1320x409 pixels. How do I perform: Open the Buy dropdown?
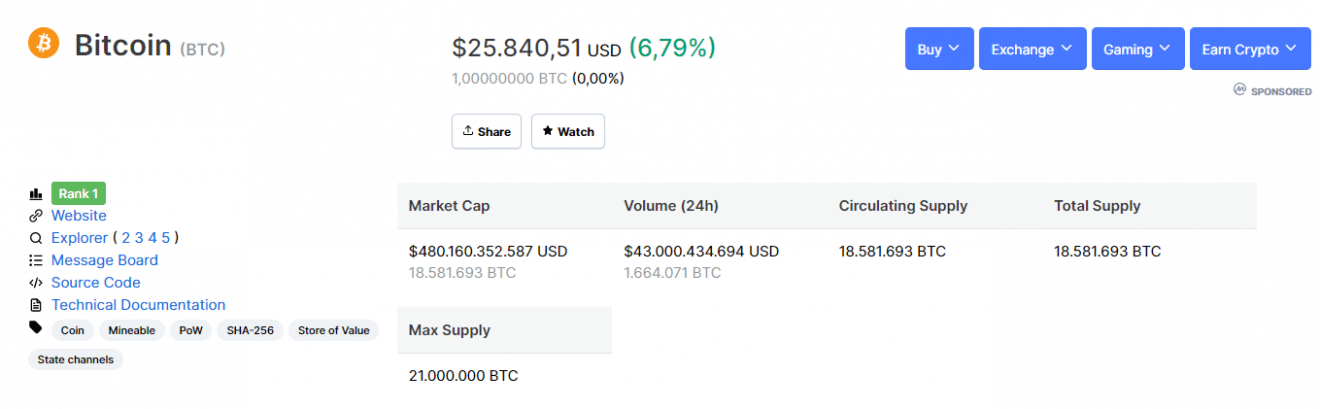(x=939, y=49)
